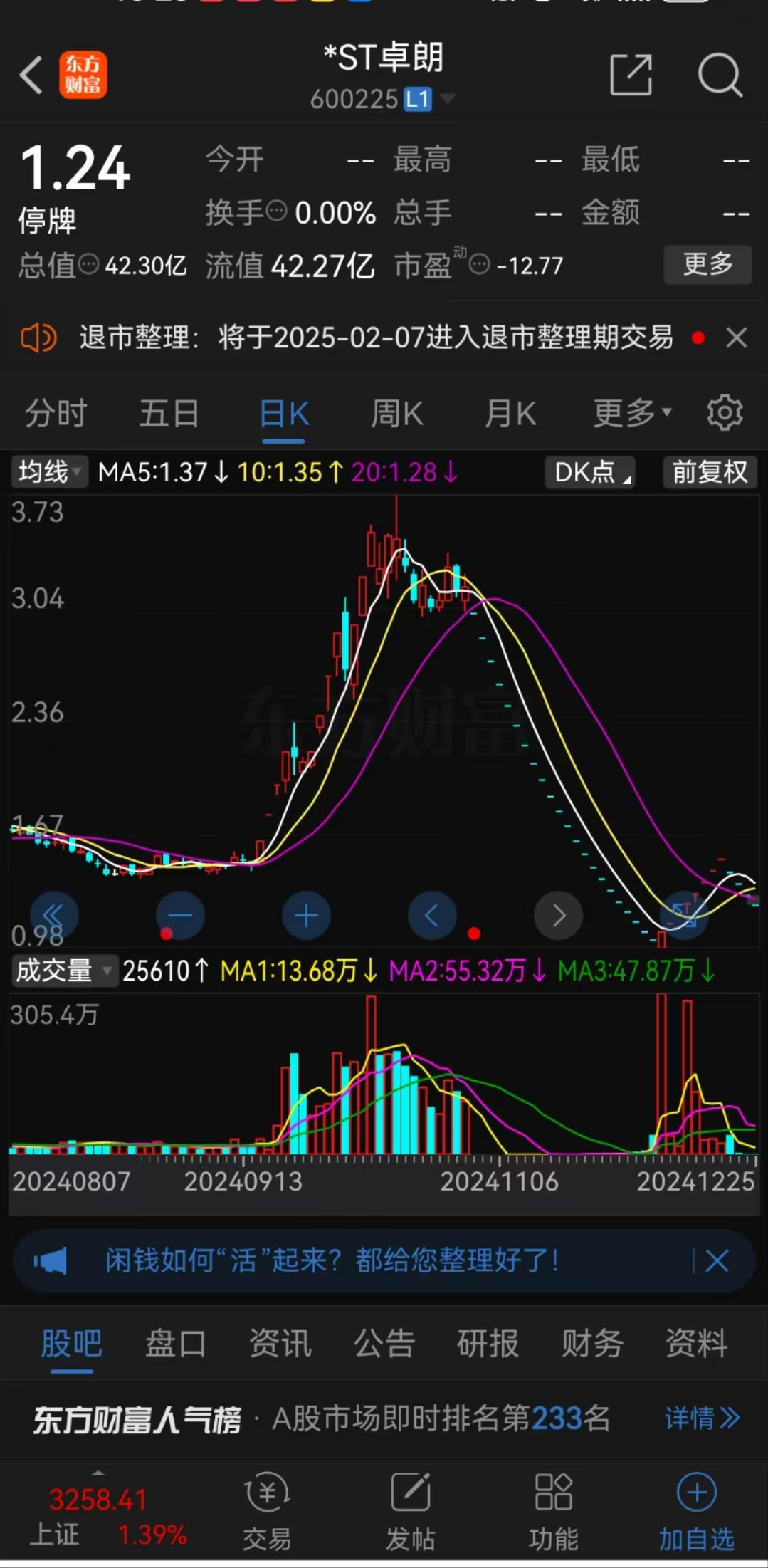Open the 公告 tab
The width and height of the screenshot is (768, 1568).
click(x=384, y=1344)
